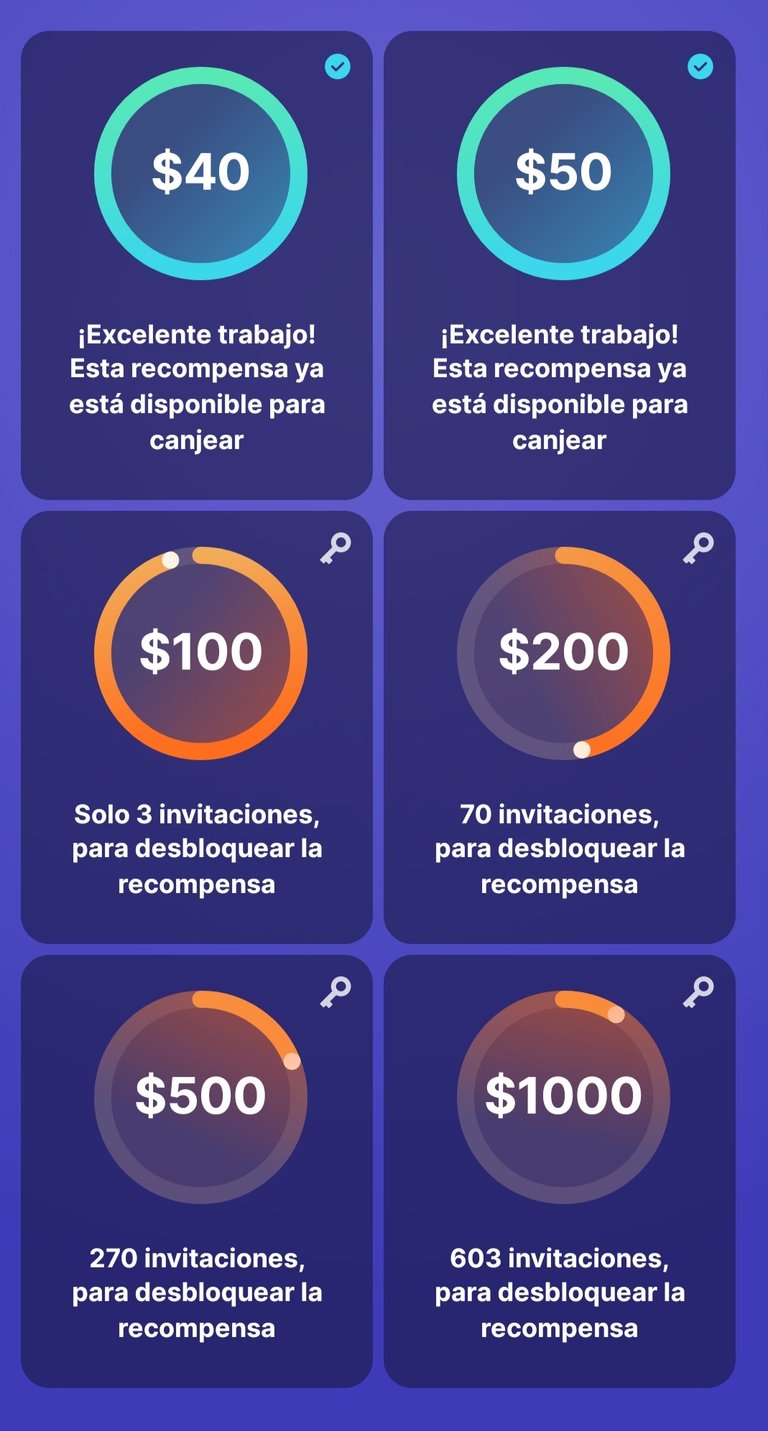Select the $50 reward available to redeem
Screen dimensions: 768x1431
tap(560, 265)
